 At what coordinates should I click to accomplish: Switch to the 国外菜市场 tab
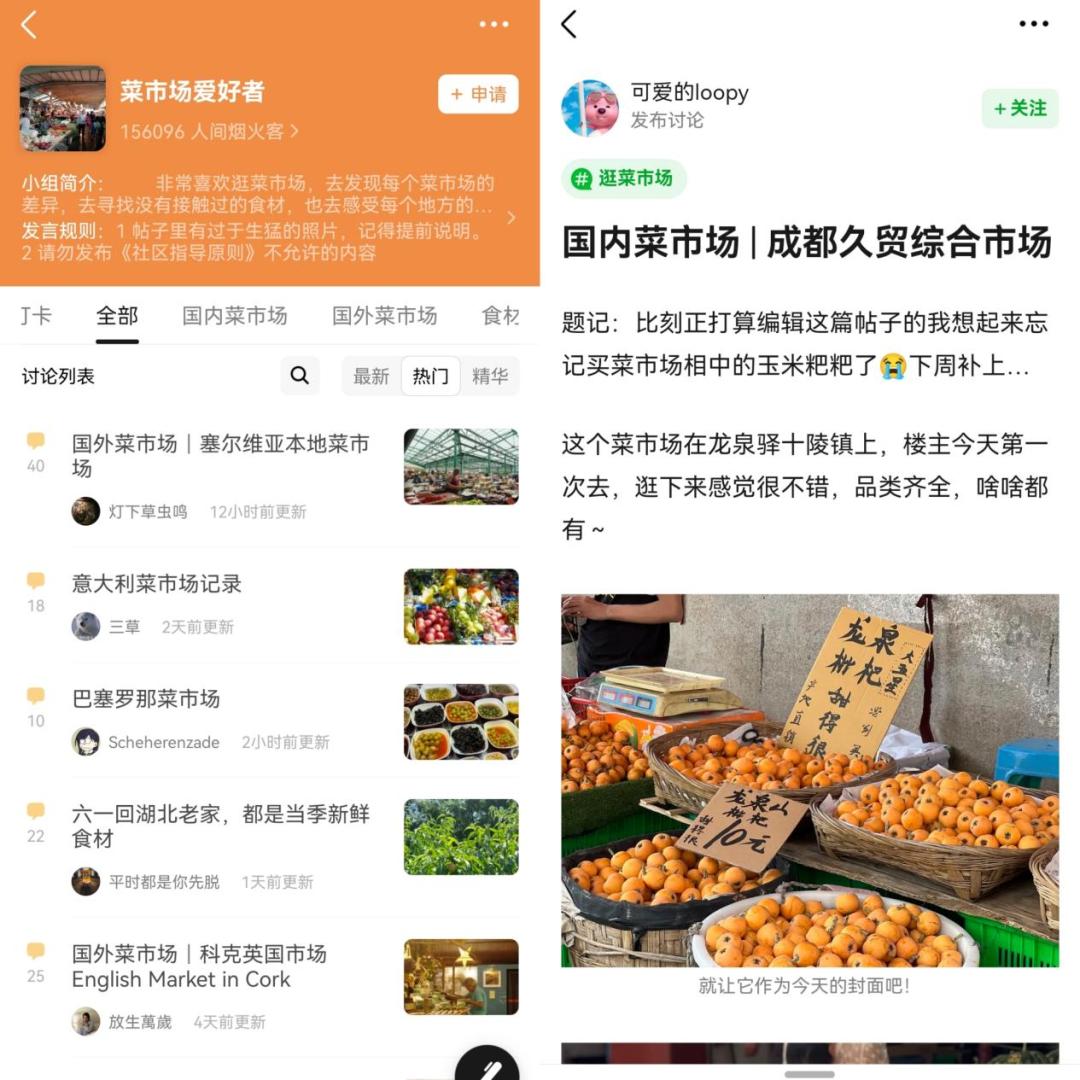click(x=384, y=315)
